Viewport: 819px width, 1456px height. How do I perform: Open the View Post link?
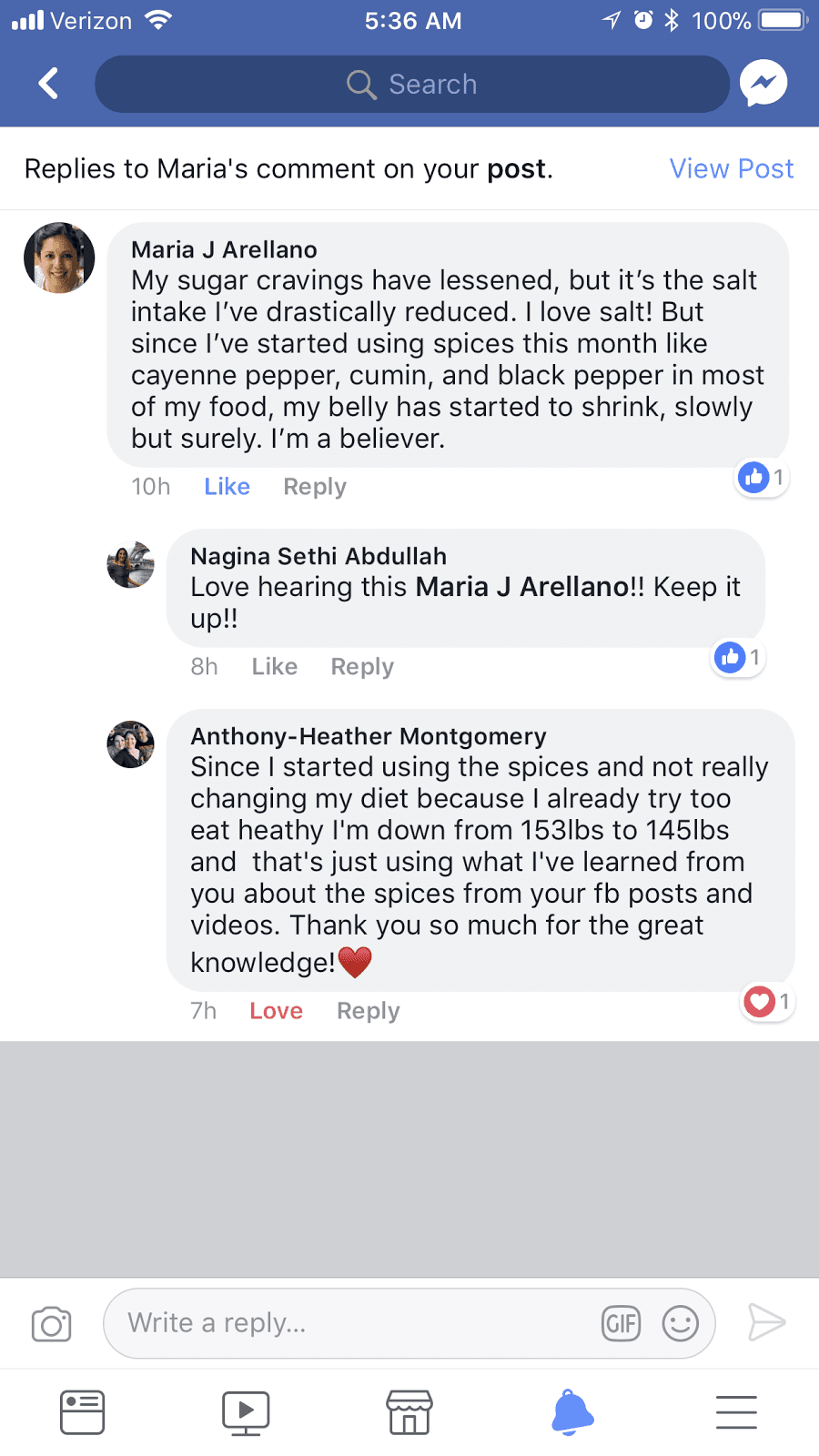click(731, 169)
